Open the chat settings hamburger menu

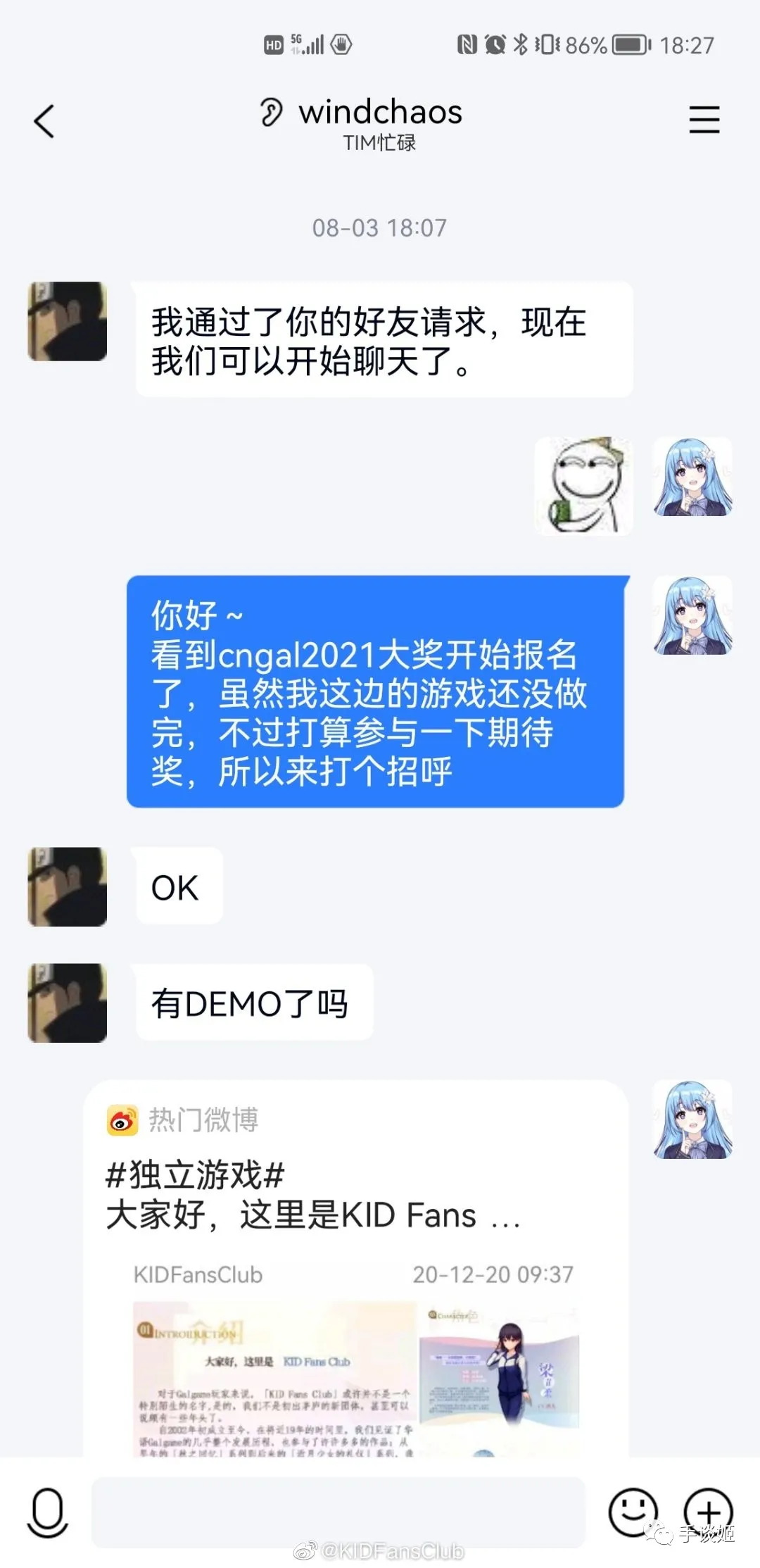pyautogui.click(x=704, y=120)
